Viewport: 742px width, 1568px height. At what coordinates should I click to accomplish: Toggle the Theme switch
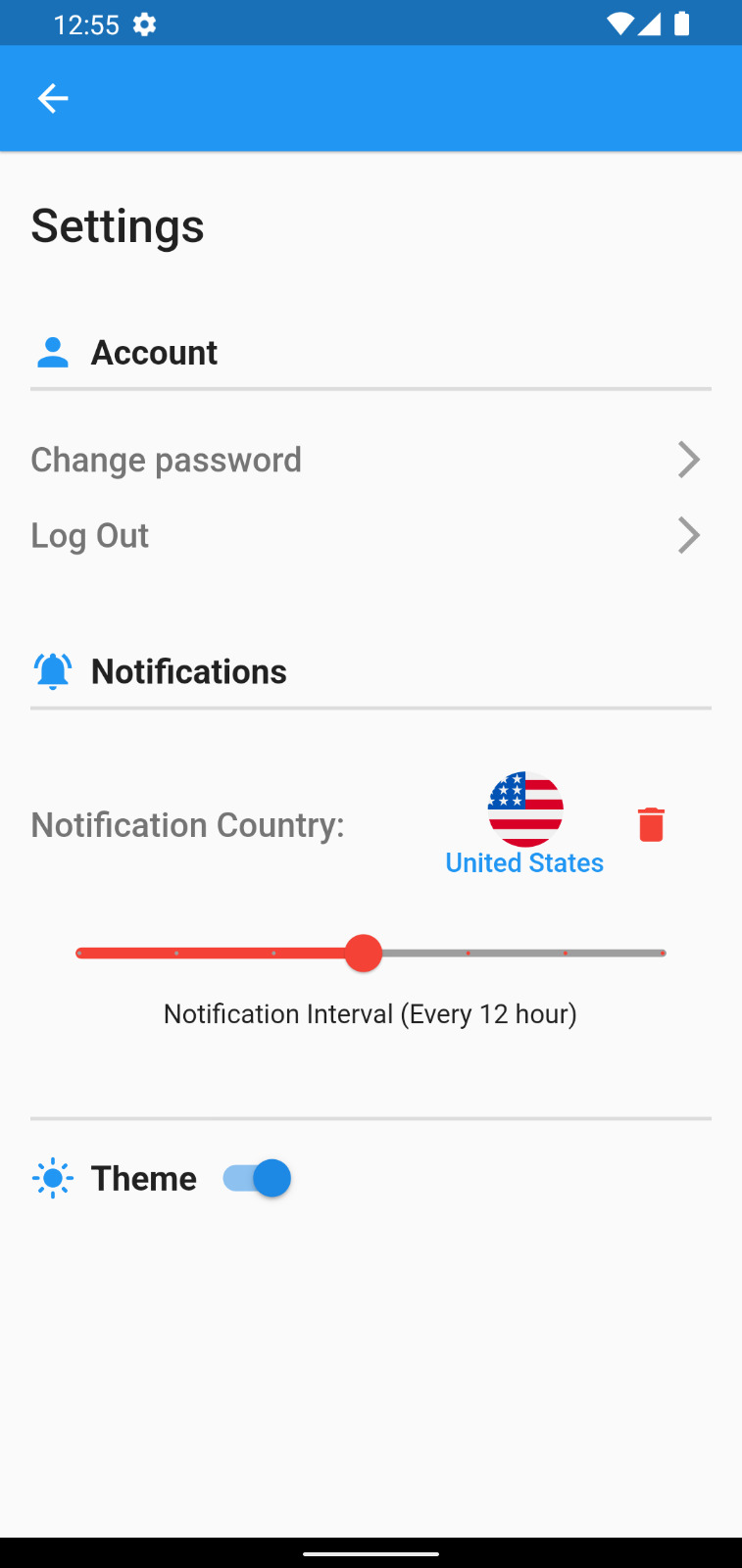(x=257, y=1178)
